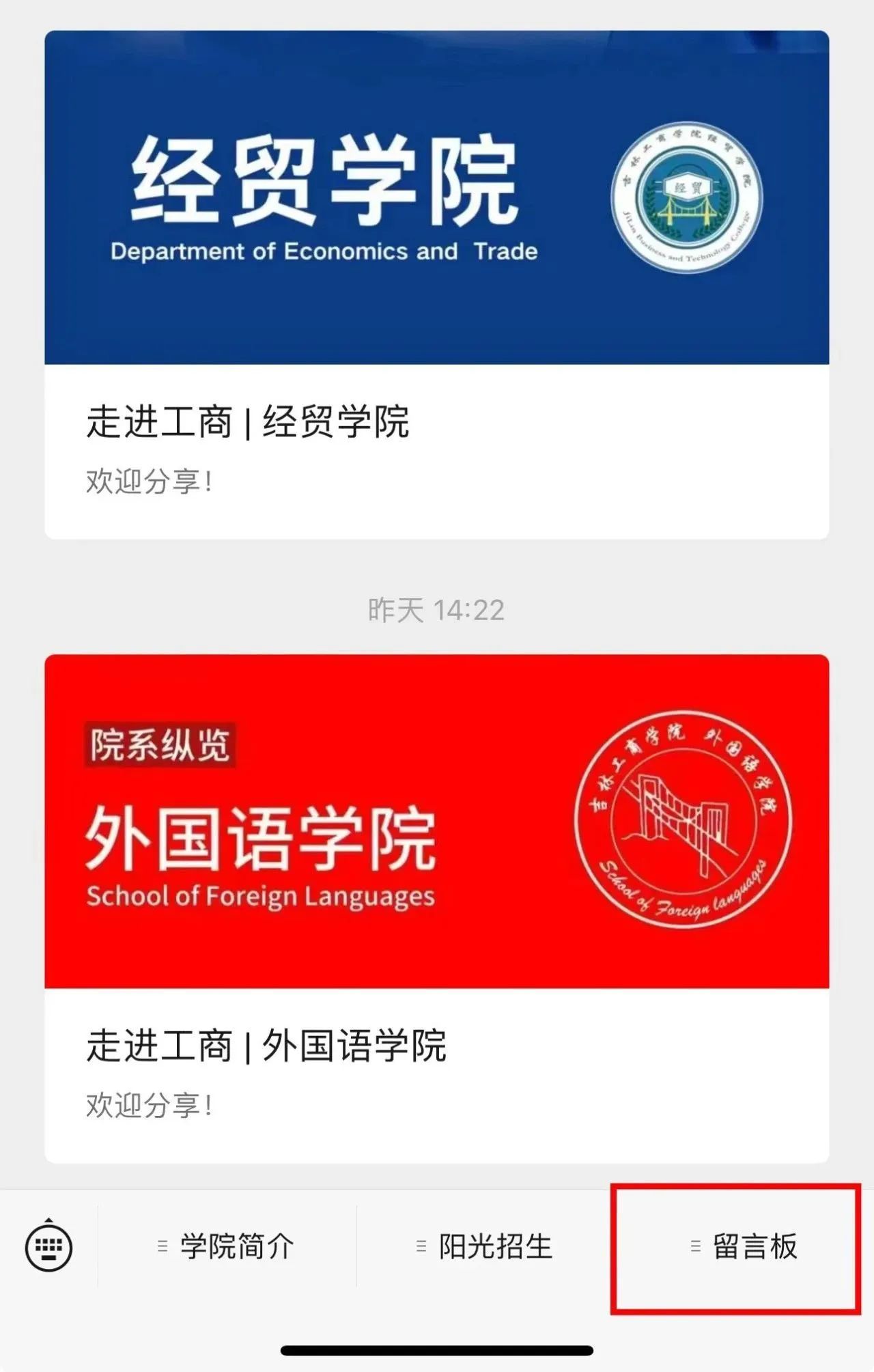Open the 阳光招生 menu
Screen dimensions: 874x1372
[485, 1247]
